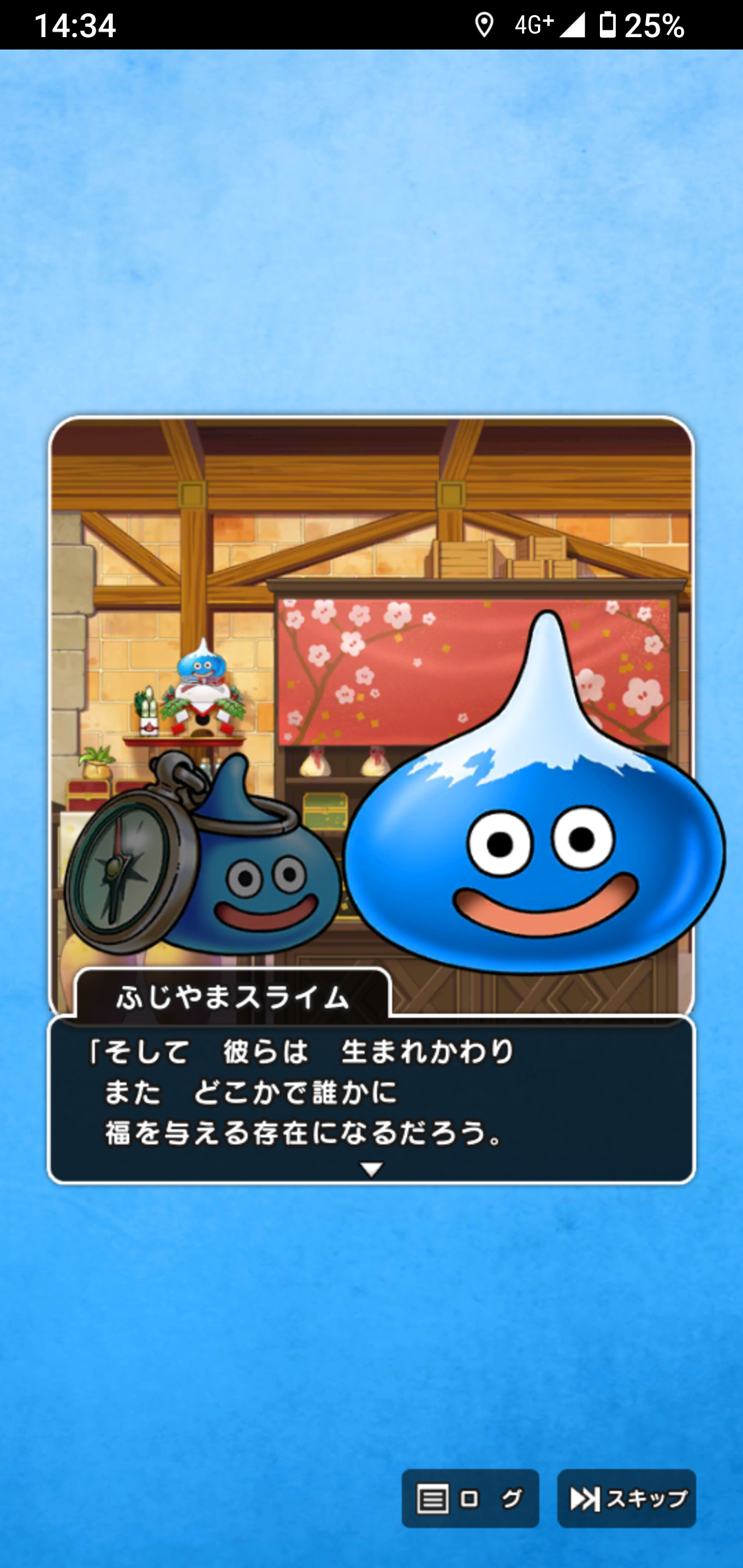Open the ログ dialogue log
743x1568 pixels.
[x=470, y=1499]
